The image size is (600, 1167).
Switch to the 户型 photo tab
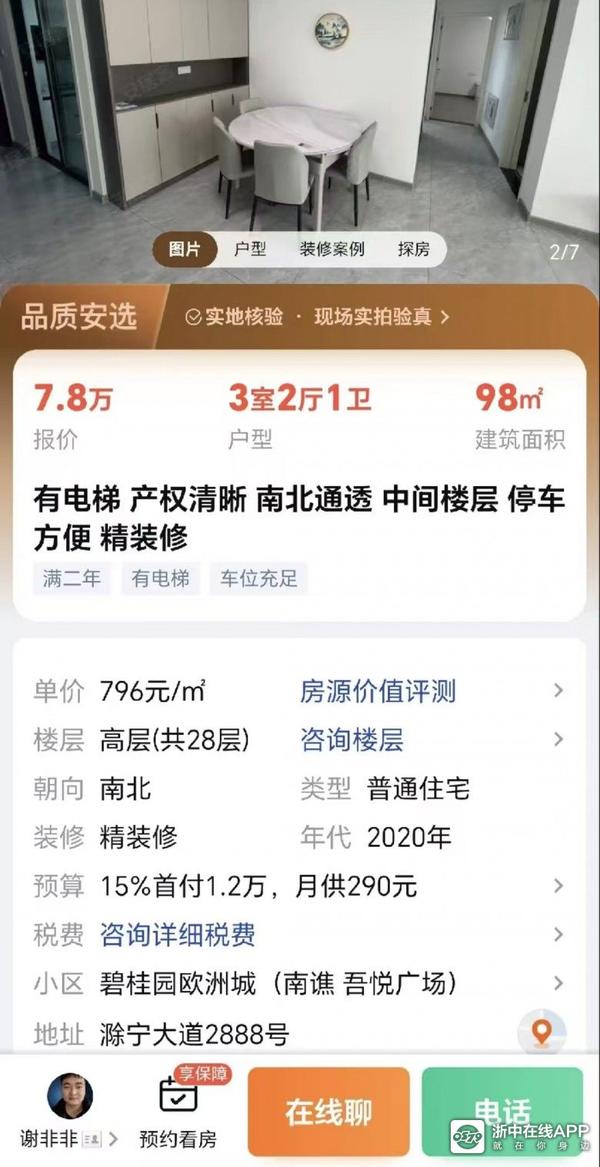250,250
